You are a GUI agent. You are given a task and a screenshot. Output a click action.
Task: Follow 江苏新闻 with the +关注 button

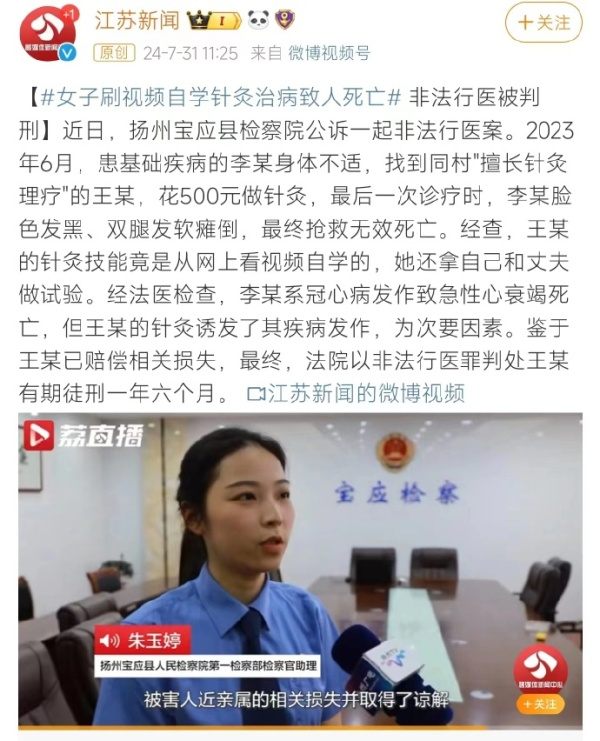[543, 22]
